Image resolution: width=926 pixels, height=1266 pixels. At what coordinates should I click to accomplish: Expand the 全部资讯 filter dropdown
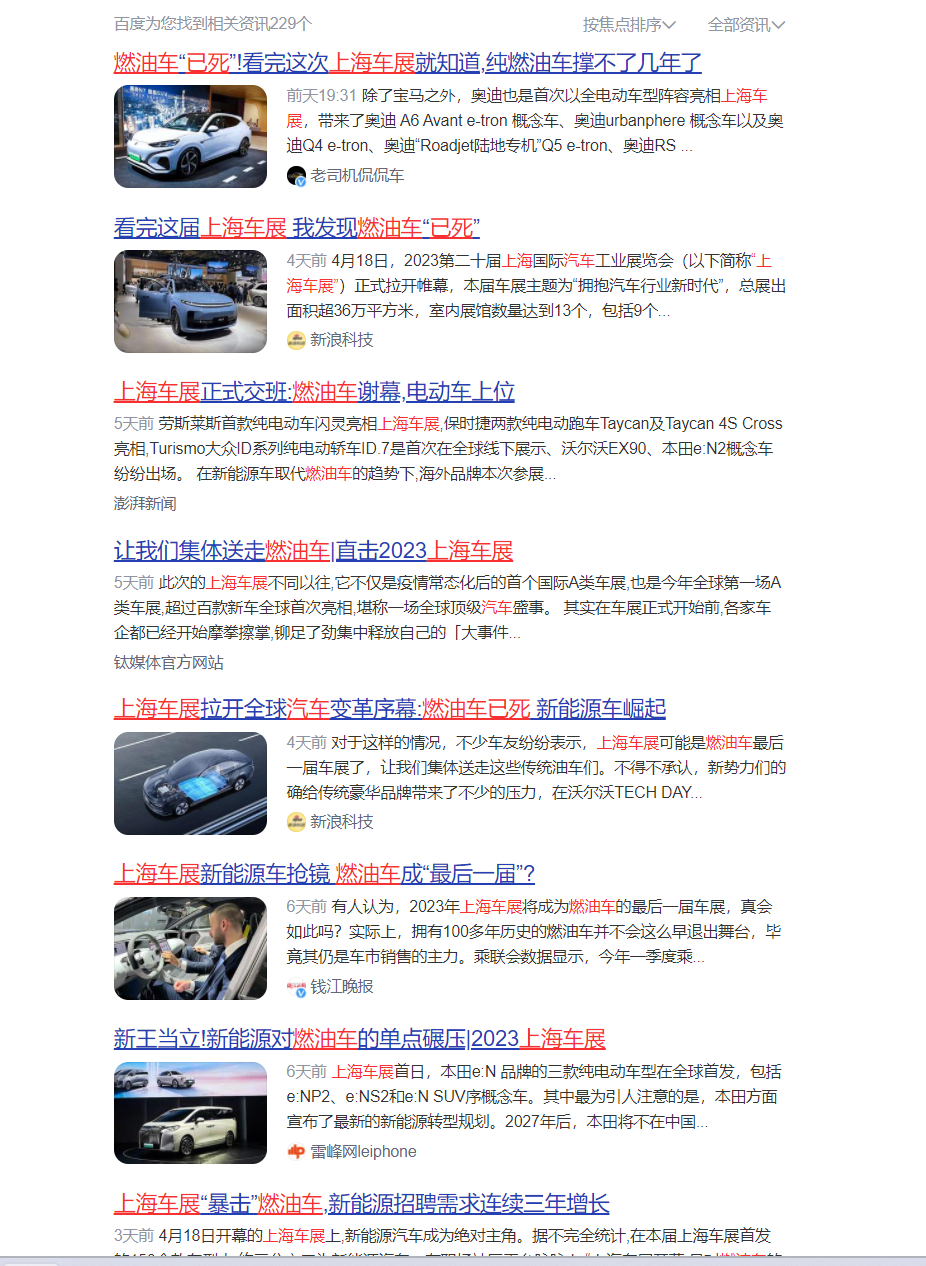[746, 24]
